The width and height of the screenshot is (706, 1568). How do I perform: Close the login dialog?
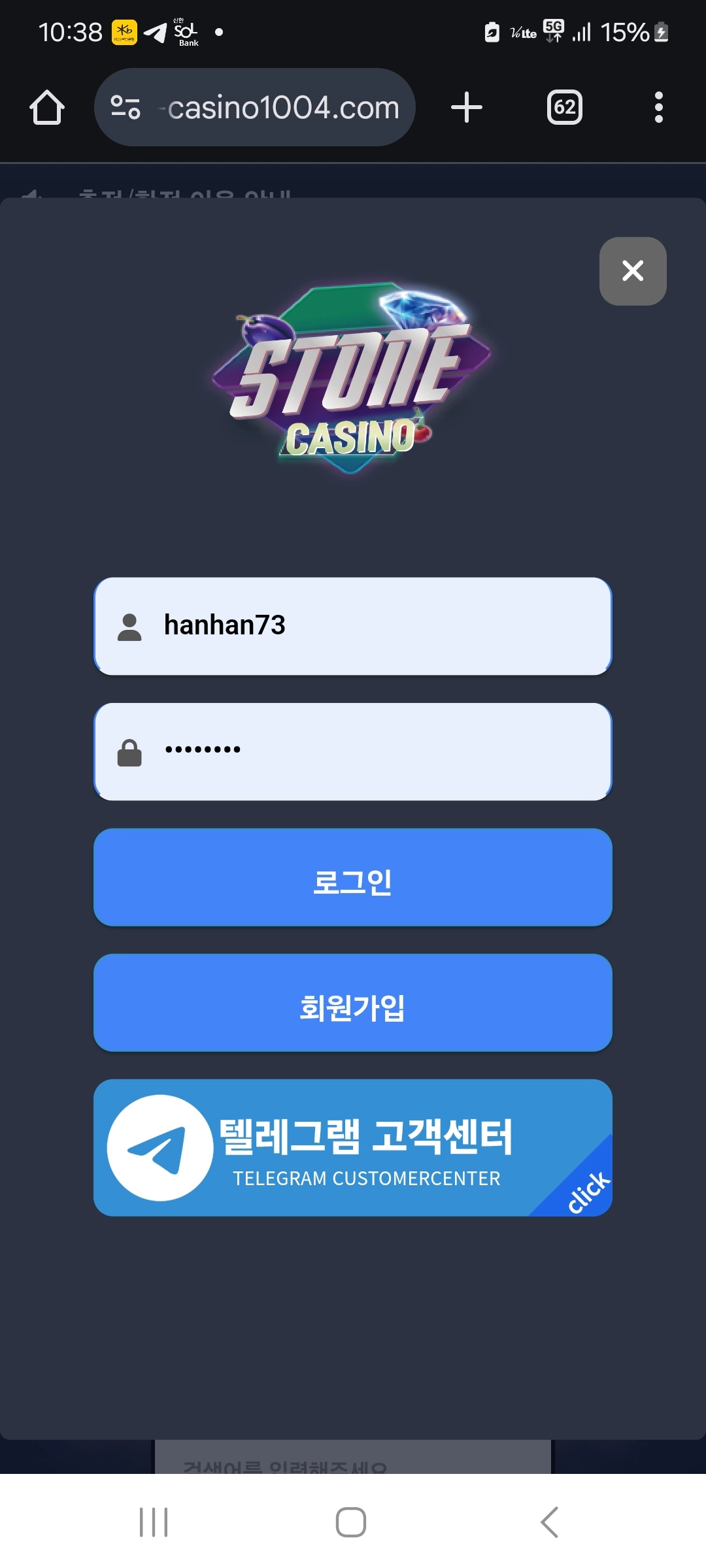[x=632, y=270]
